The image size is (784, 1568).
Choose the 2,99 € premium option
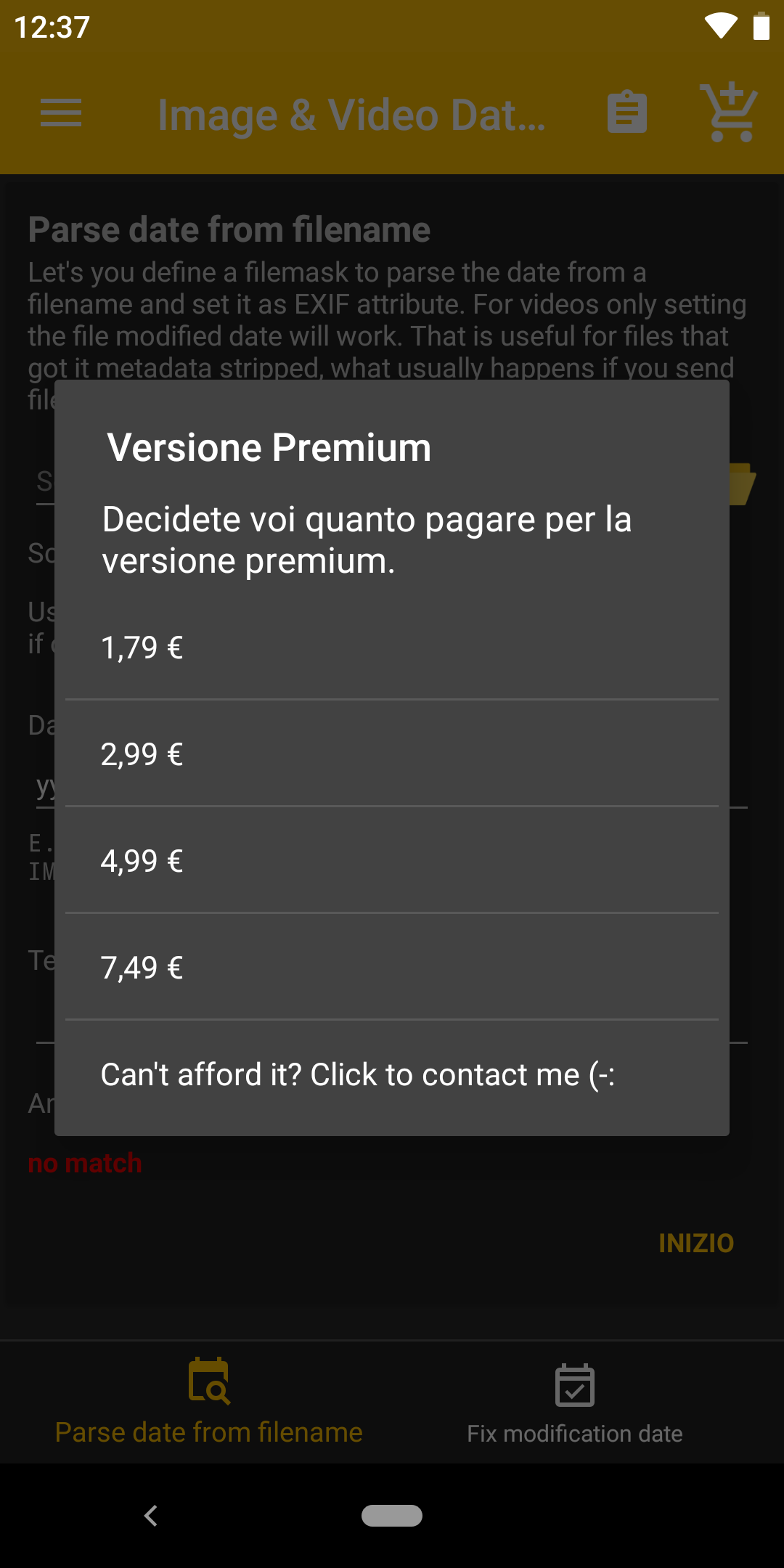click(x=392, y=754)
